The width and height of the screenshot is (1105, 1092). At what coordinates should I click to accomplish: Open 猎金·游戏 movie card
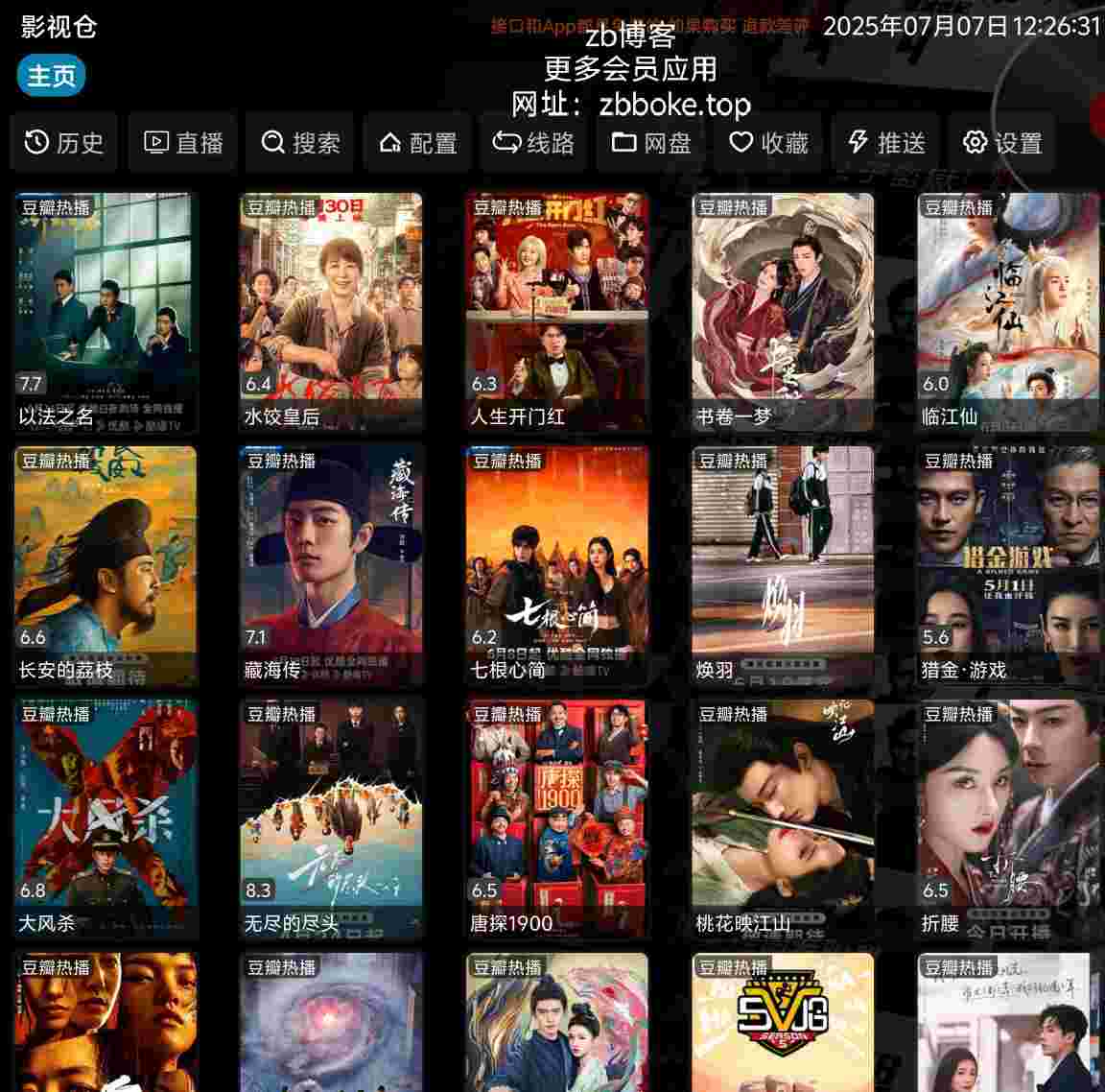(x=1008, y=565)
